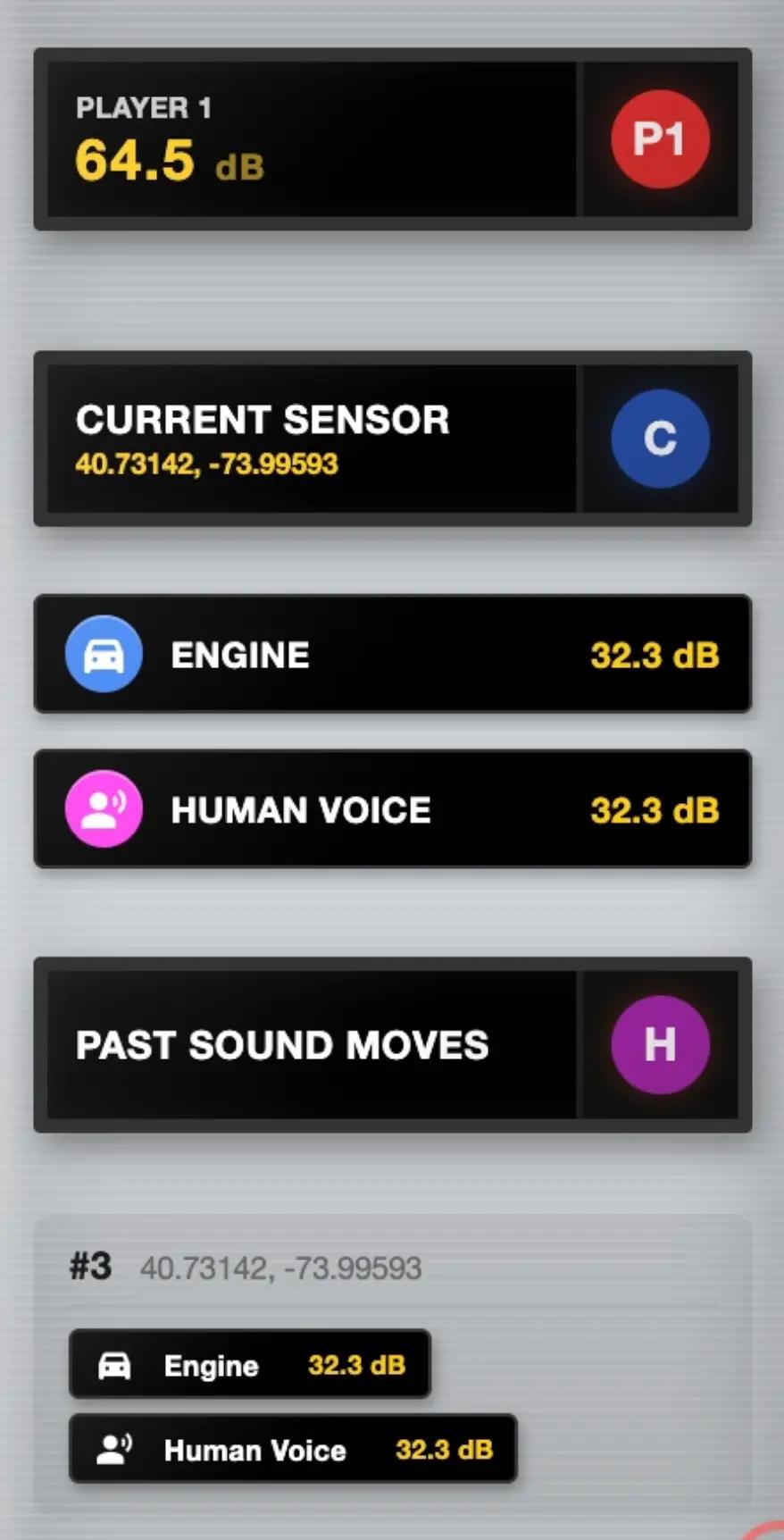
Task: Tap the Engine chip in move #3
Action: tap(250, 1365)
